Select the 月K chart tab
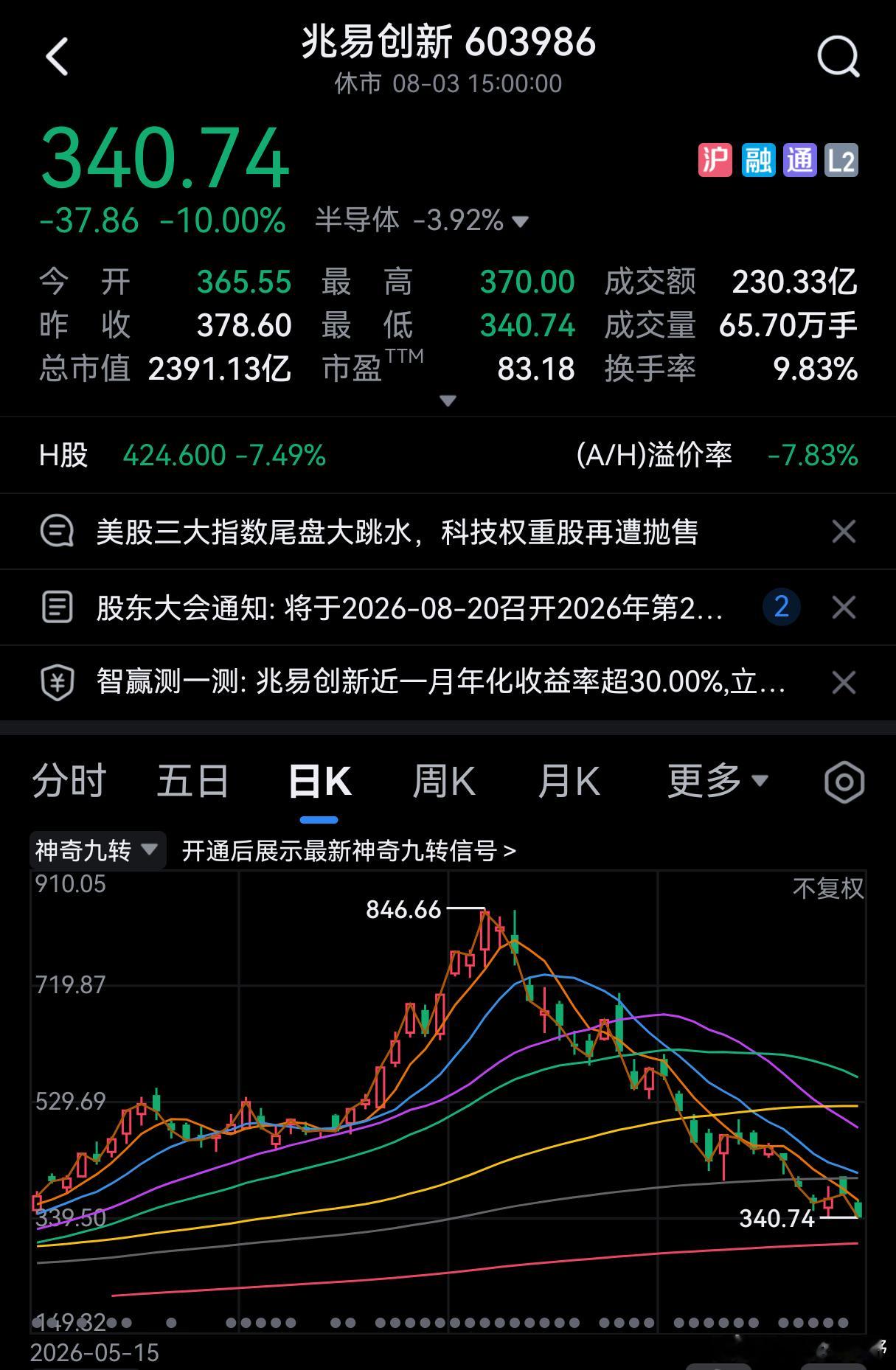 (x=569, y=781)
